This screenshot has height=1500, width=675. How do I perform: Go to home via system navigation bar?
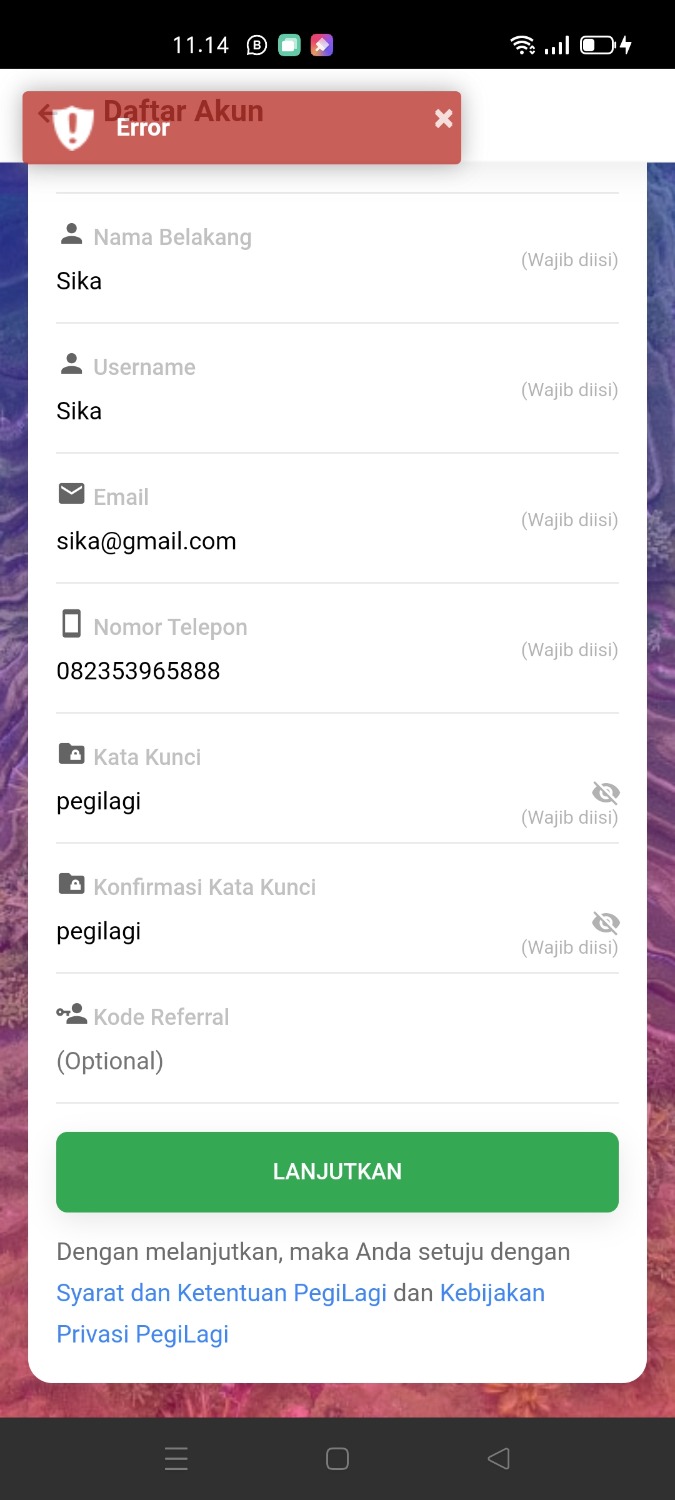(x=337, y=1459)
